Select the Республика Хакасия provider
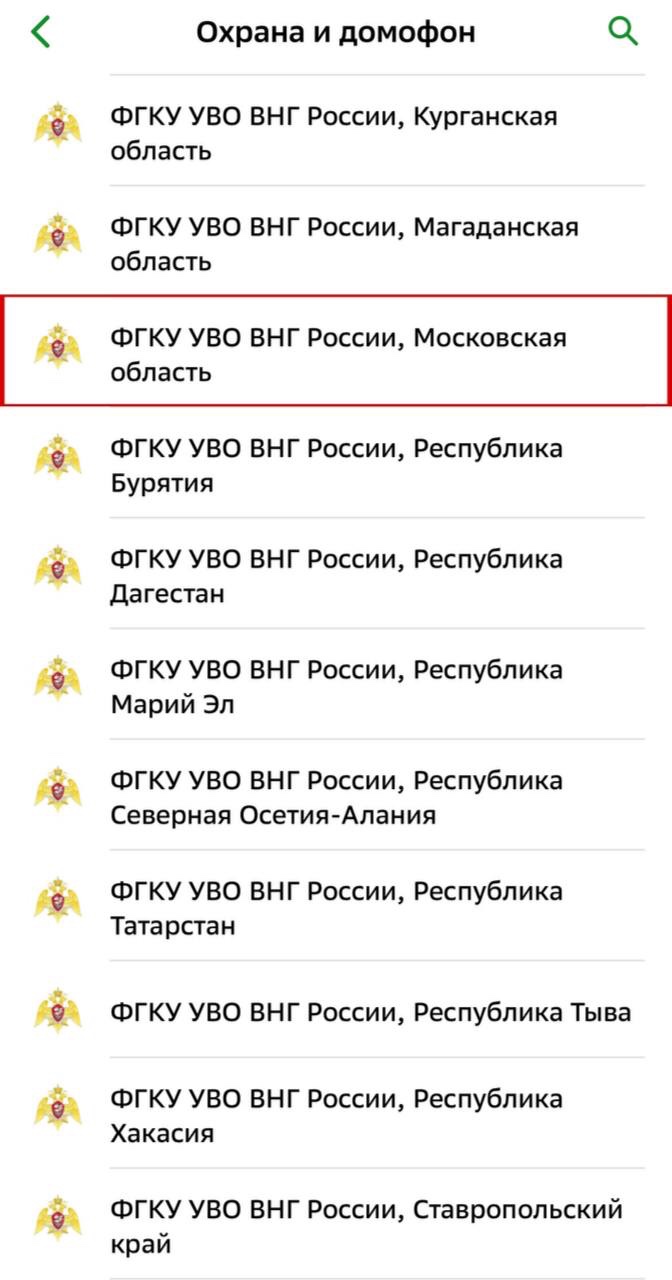672x1280 pixels. (335, 1116)
